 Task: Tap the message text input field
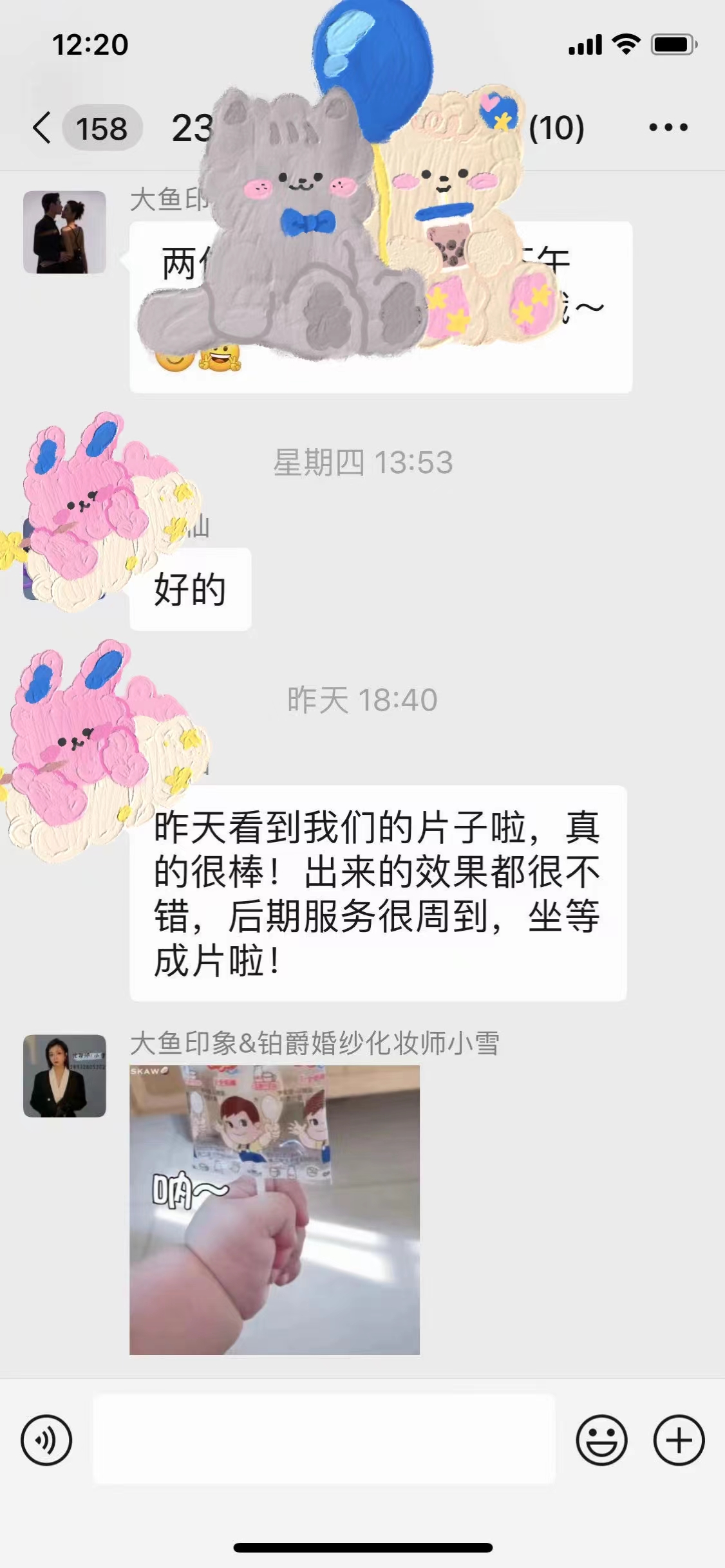tap(324, 1439)
